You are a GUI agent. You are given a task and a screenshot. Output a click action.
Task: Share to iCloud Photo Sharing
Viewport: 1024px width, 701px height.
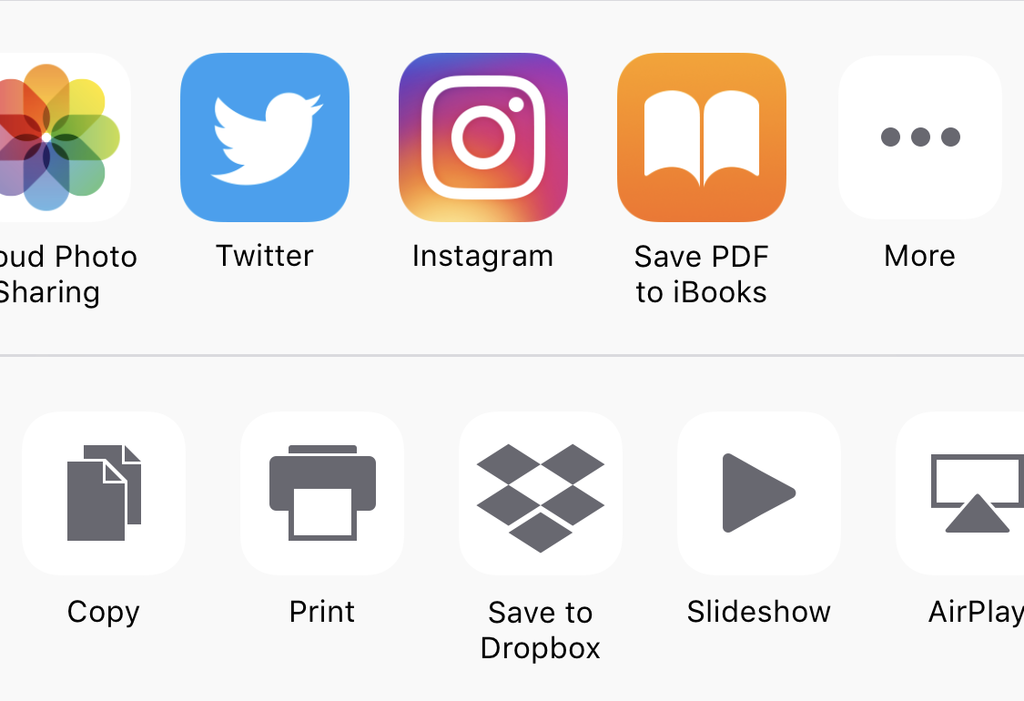pos(55,137)
